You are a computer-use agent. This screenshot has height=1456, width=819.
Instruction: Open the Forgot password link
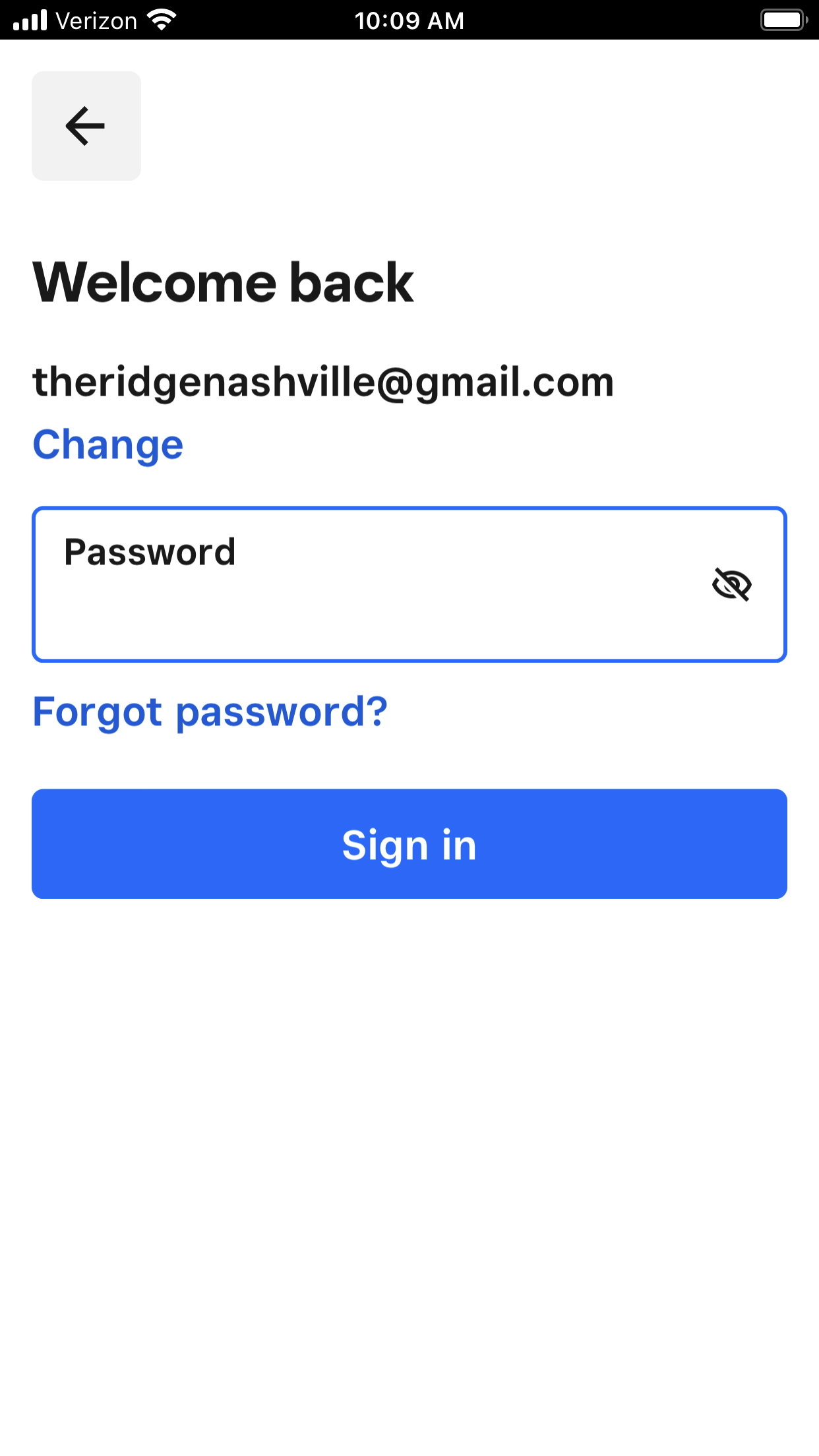pos(210,712)
